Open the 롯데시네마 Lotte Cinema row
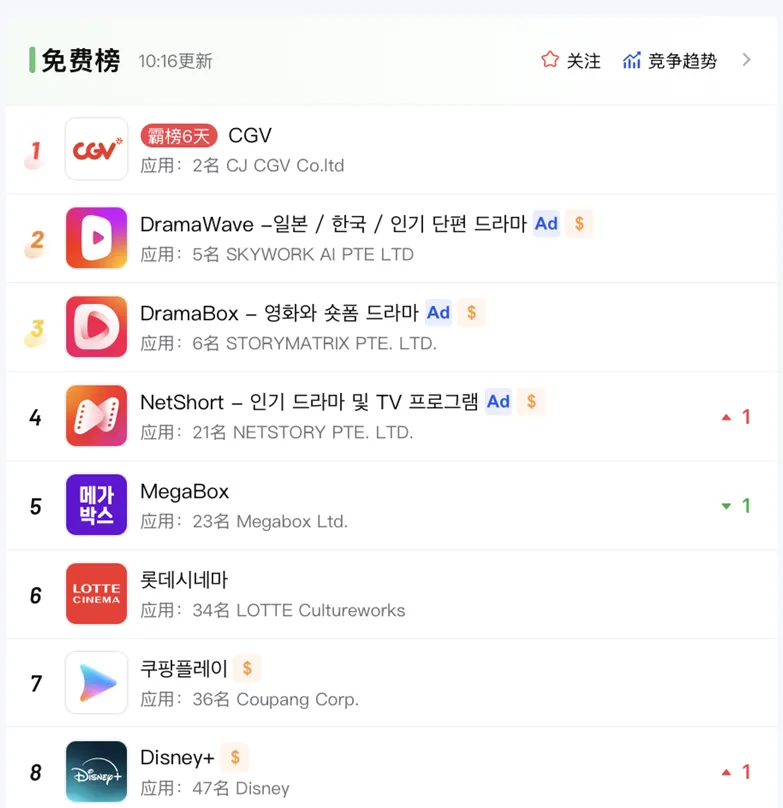 pos(391,594)
